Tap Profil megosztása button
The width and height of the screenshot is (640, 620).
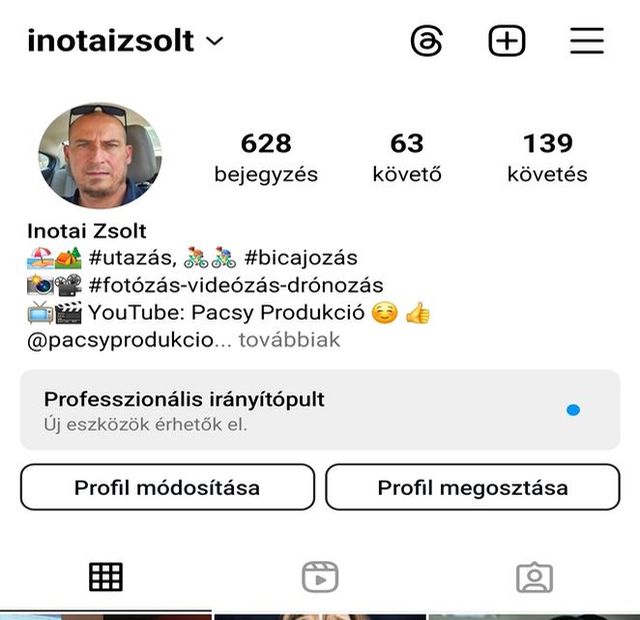point(472,488)
